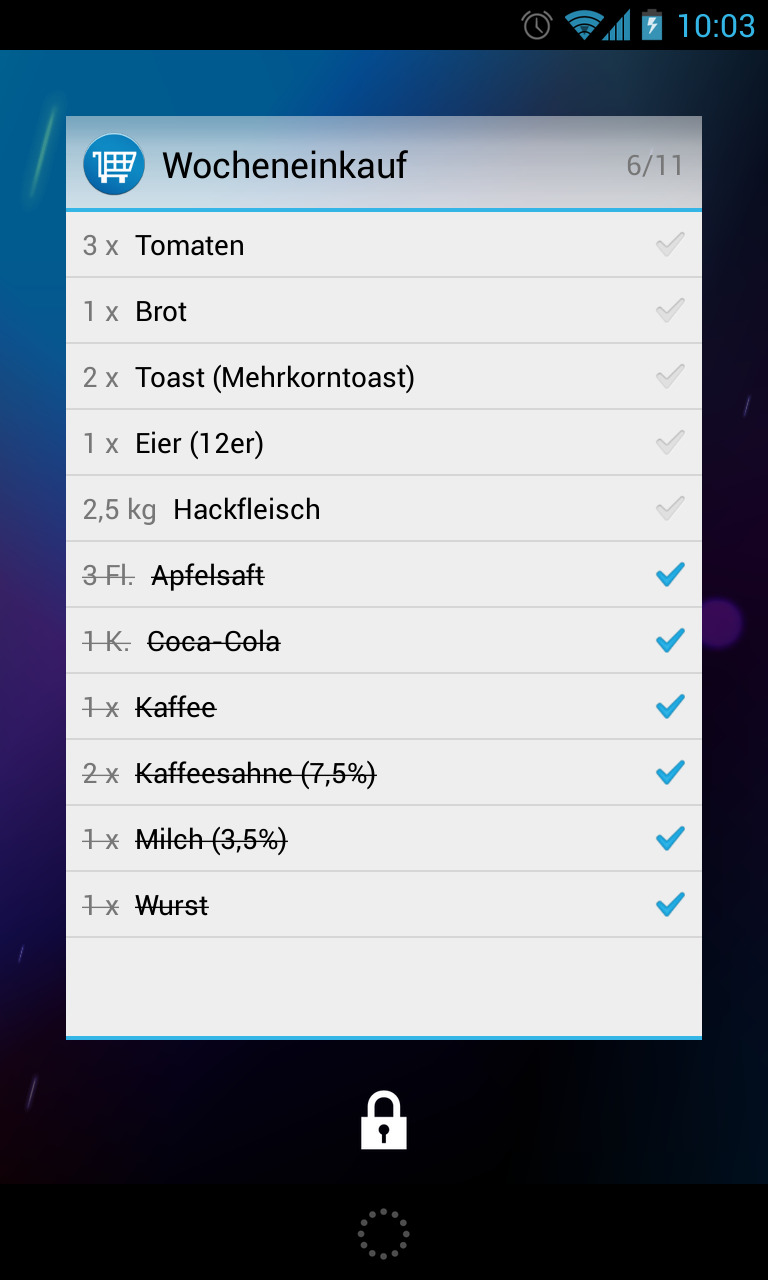Mark Eier (12er) as bought
Viewport: 768px width, 1280px height.
(670, 442)
